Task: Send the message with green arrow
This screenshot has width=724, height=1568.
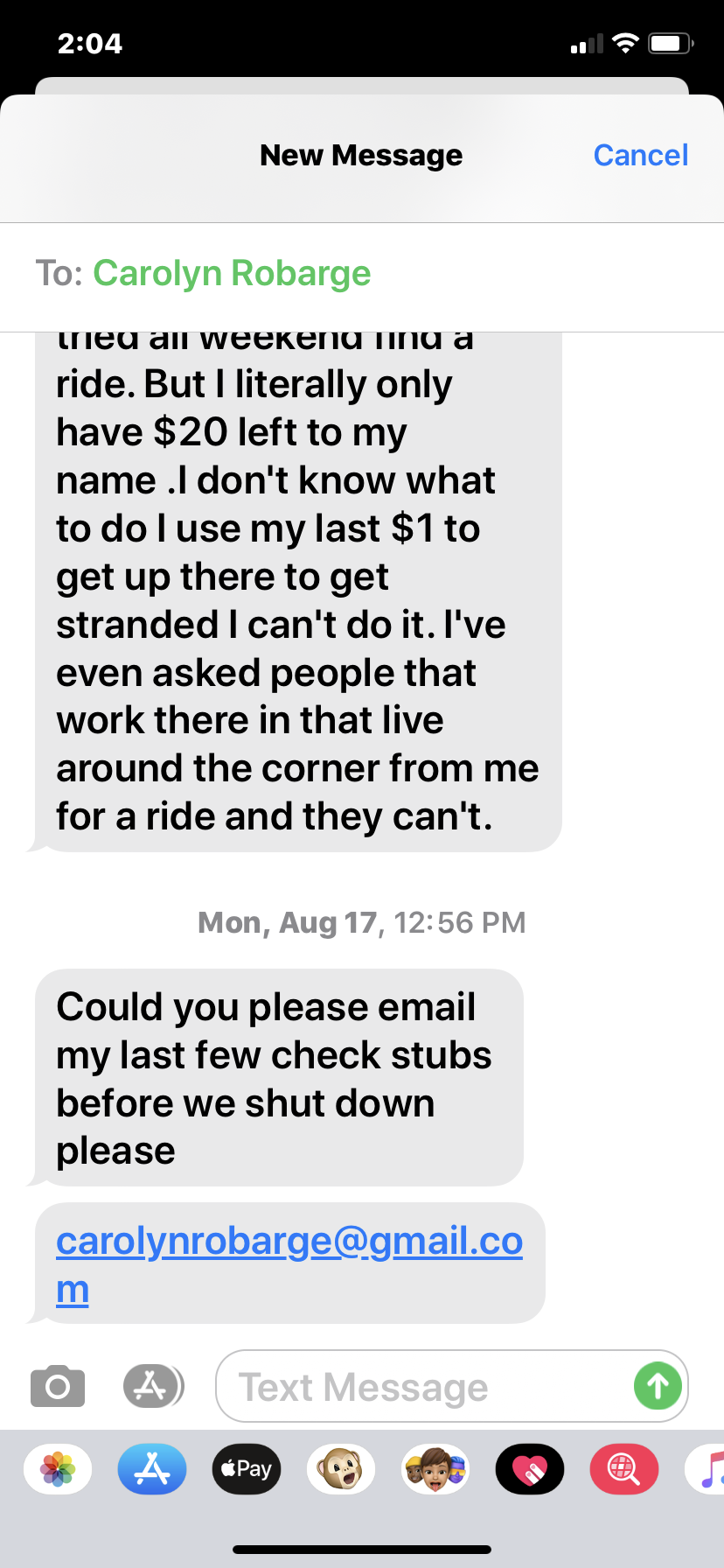Action: (658, 1386)
